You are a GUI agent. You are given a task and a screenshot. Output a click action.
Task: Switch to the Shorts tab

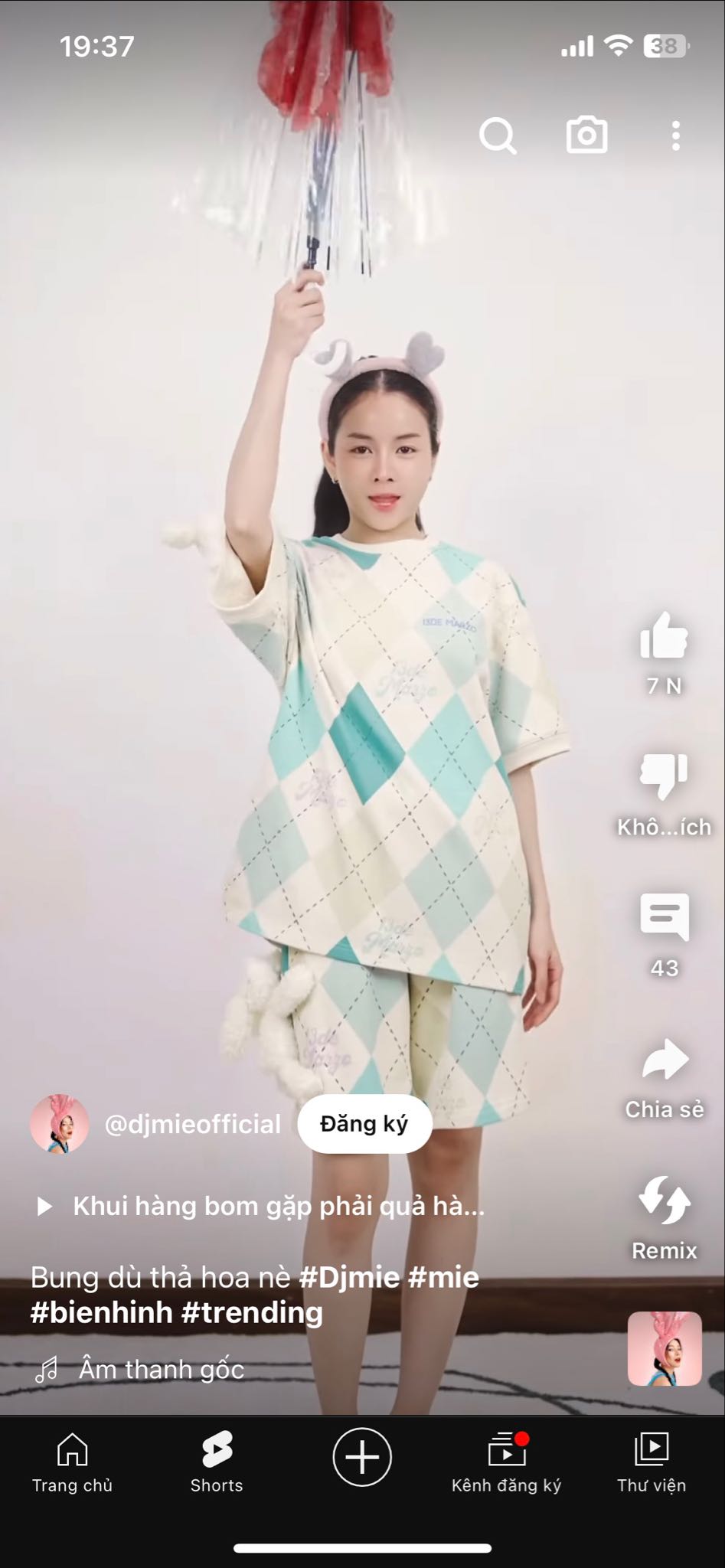coord(217,1463)
